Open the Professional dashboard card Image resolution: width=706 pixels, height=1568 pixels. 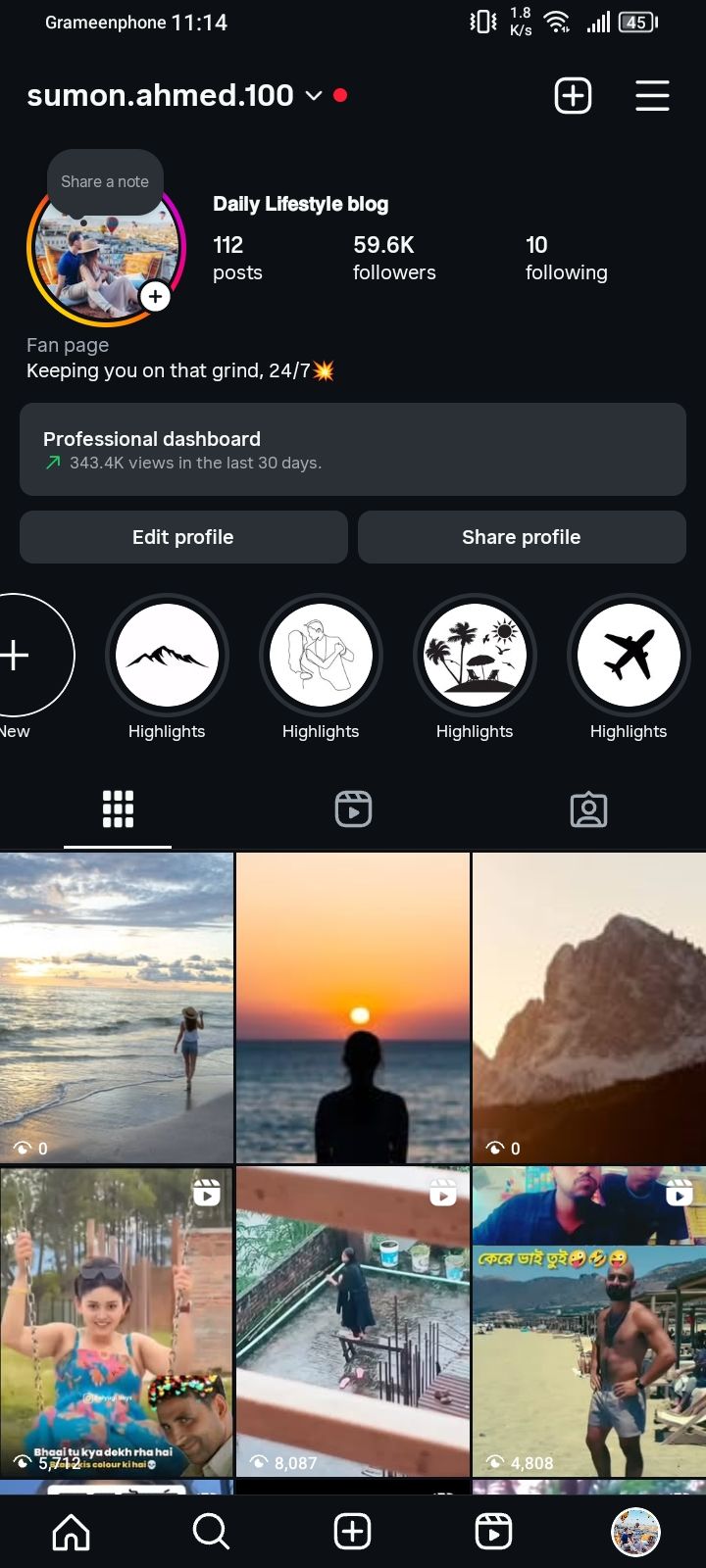[353, 449]
